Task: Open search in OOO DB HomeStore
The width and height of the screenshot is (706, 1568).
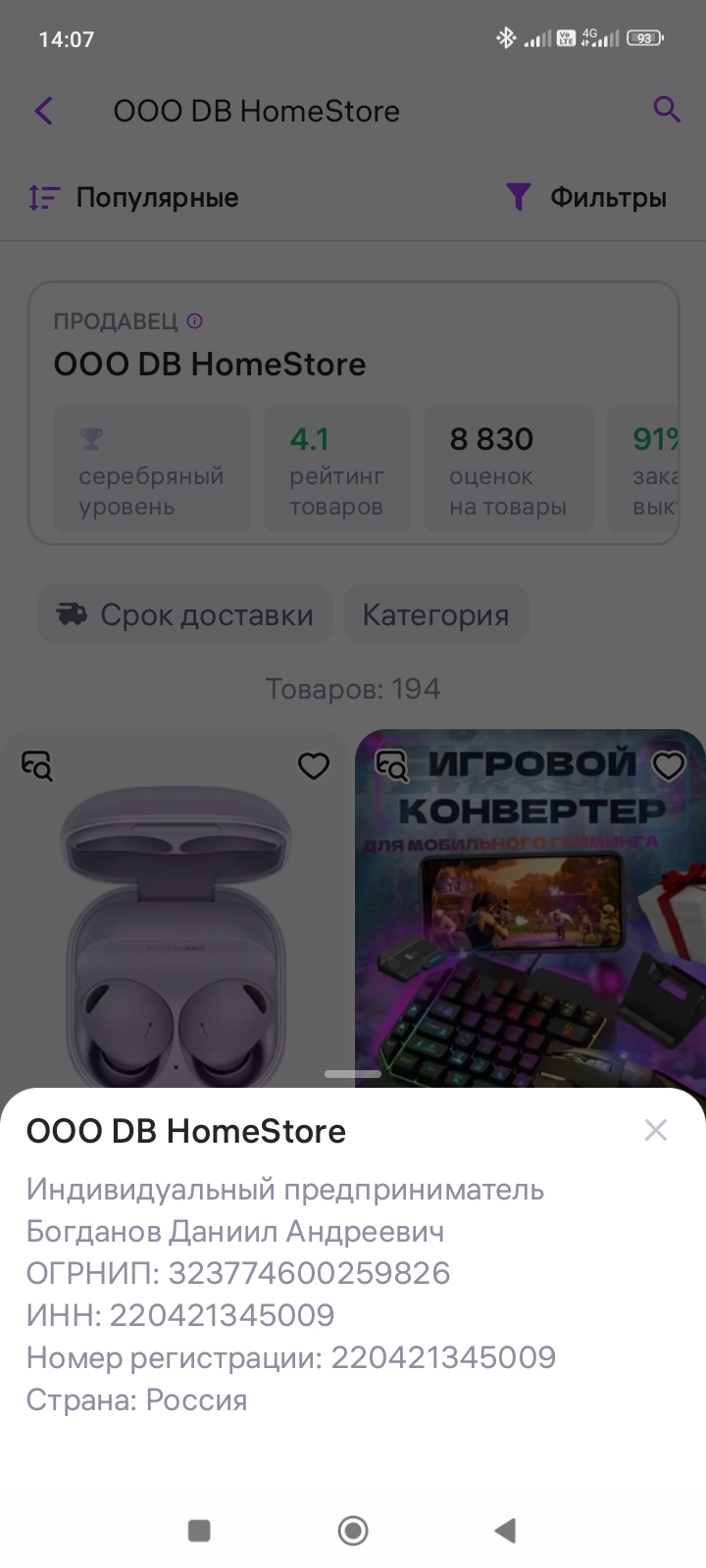Action: pyautogui.click(x=667, y=109)
